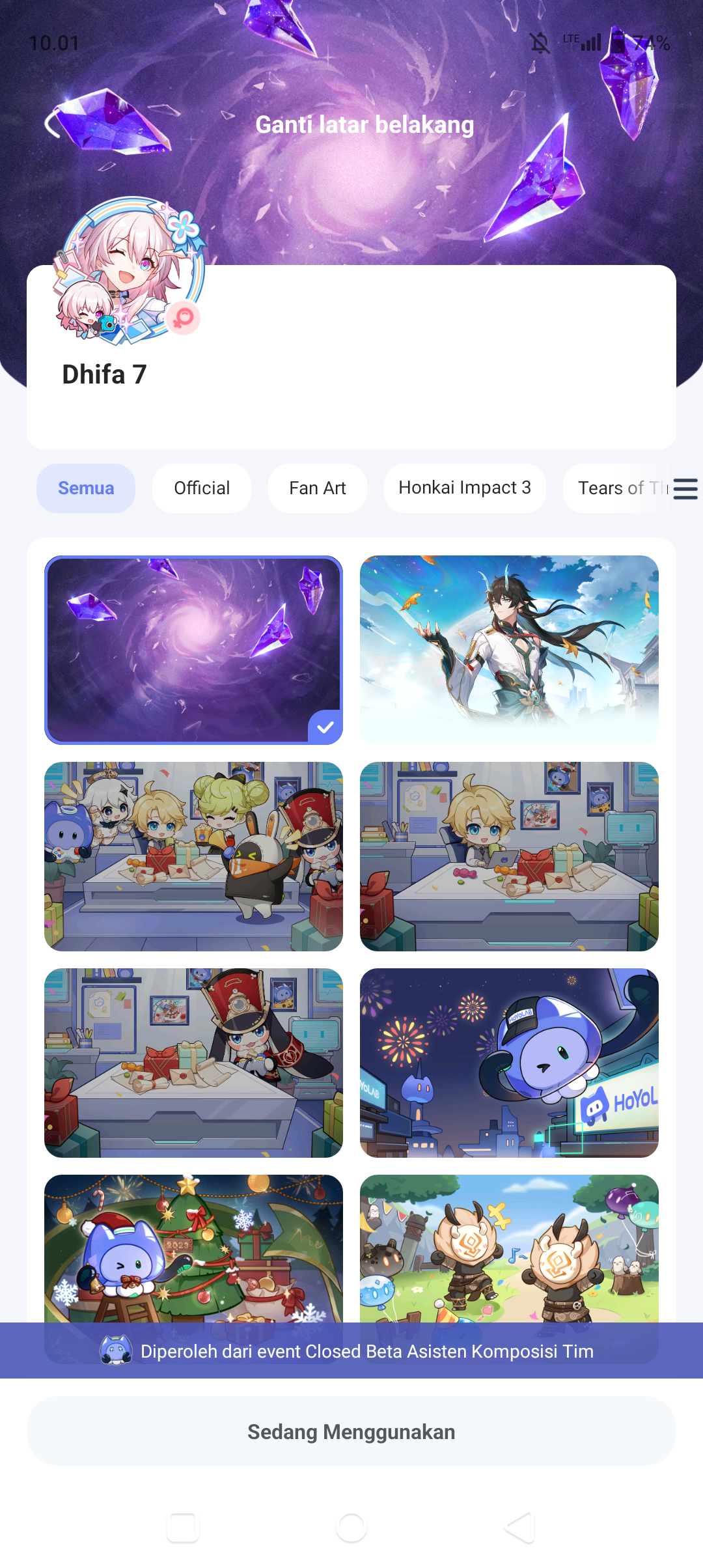Choose the purple galaxy crystal background
The image size is (703, 1568).
point(193,650)
